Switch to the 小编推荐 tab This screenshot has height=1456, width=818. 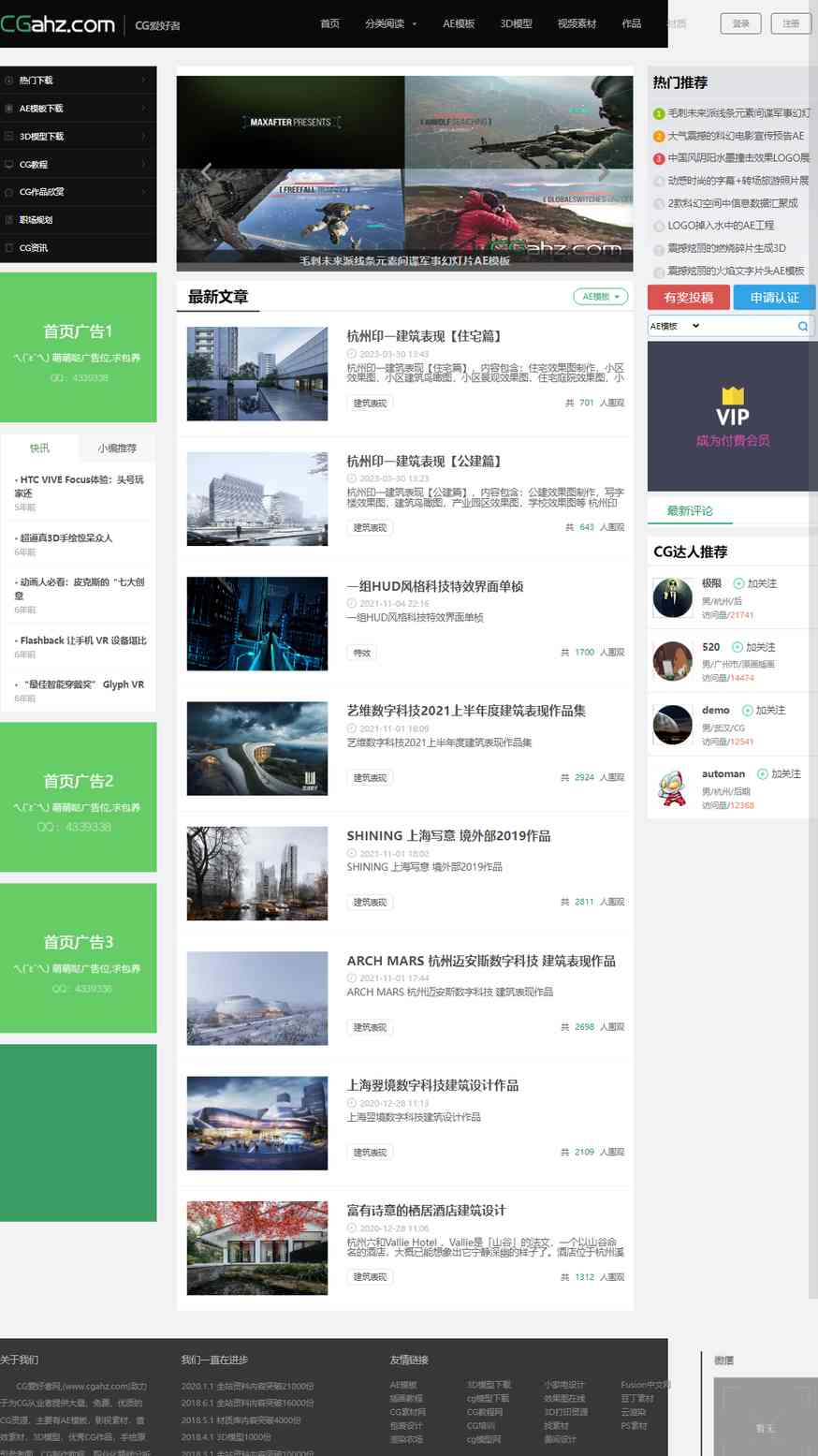coord(117,448)
